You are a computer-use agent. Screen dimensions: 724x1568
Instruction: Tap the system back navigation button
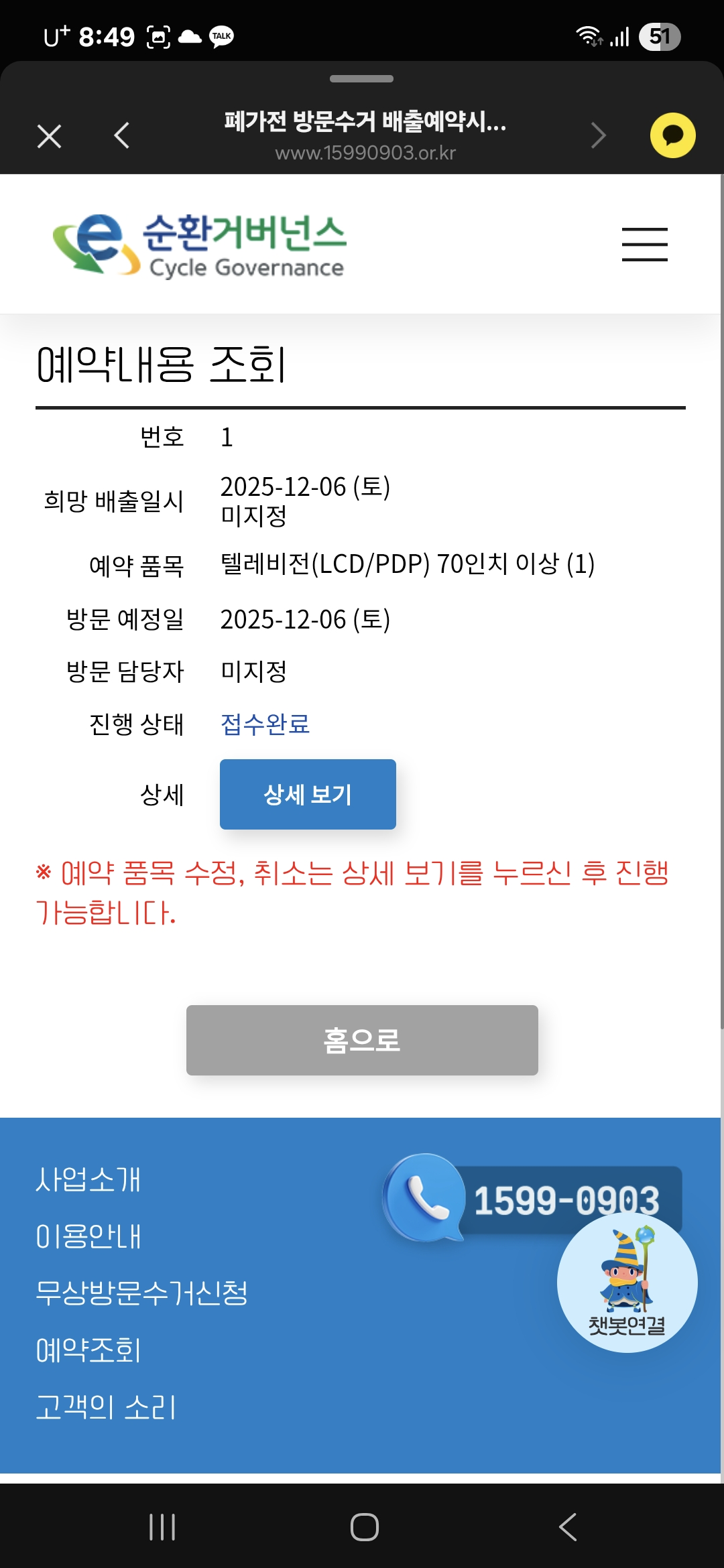click(x=568, y=1527)
